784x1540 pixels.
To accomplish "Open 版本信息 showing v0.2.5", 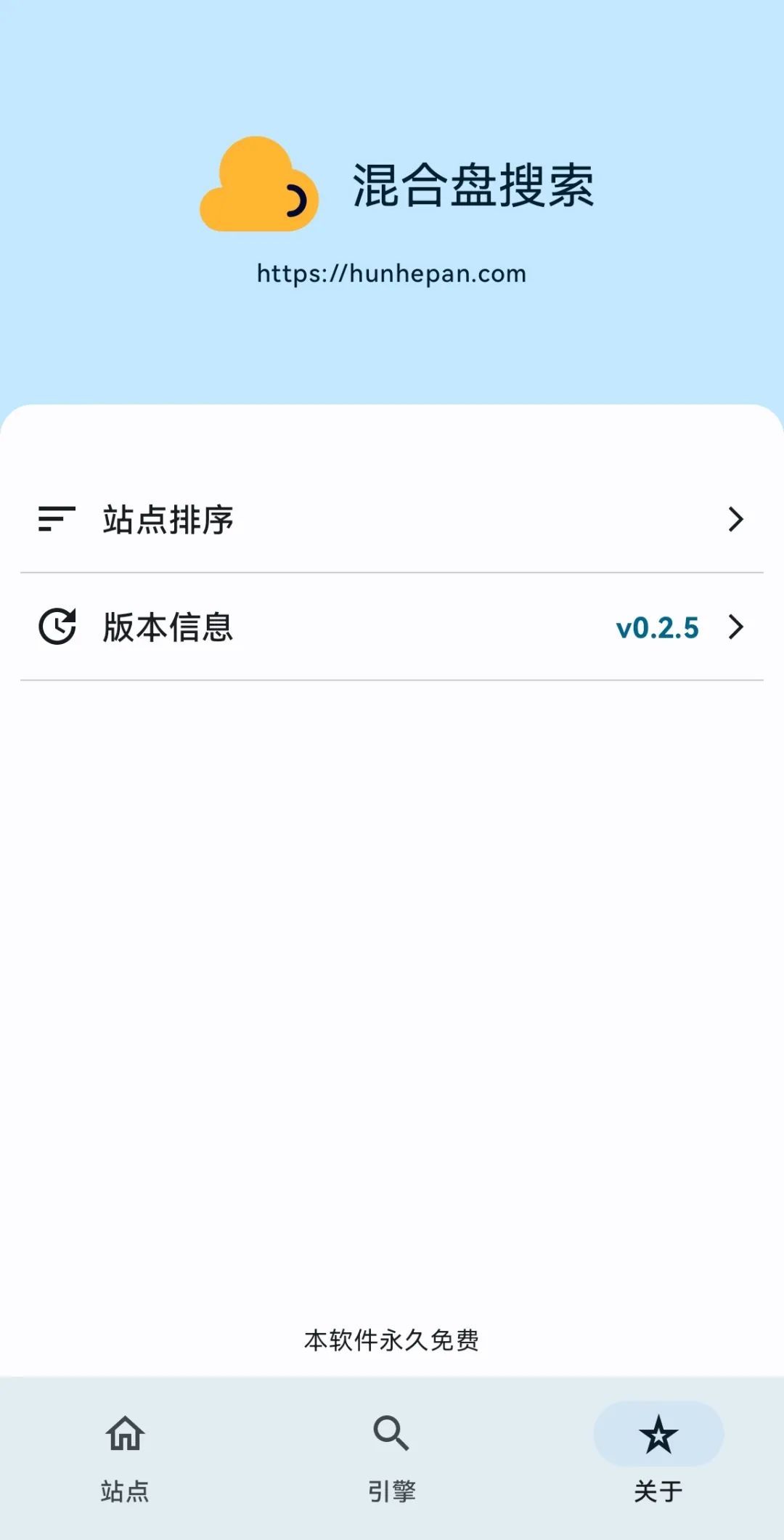I will click(392, 627).
